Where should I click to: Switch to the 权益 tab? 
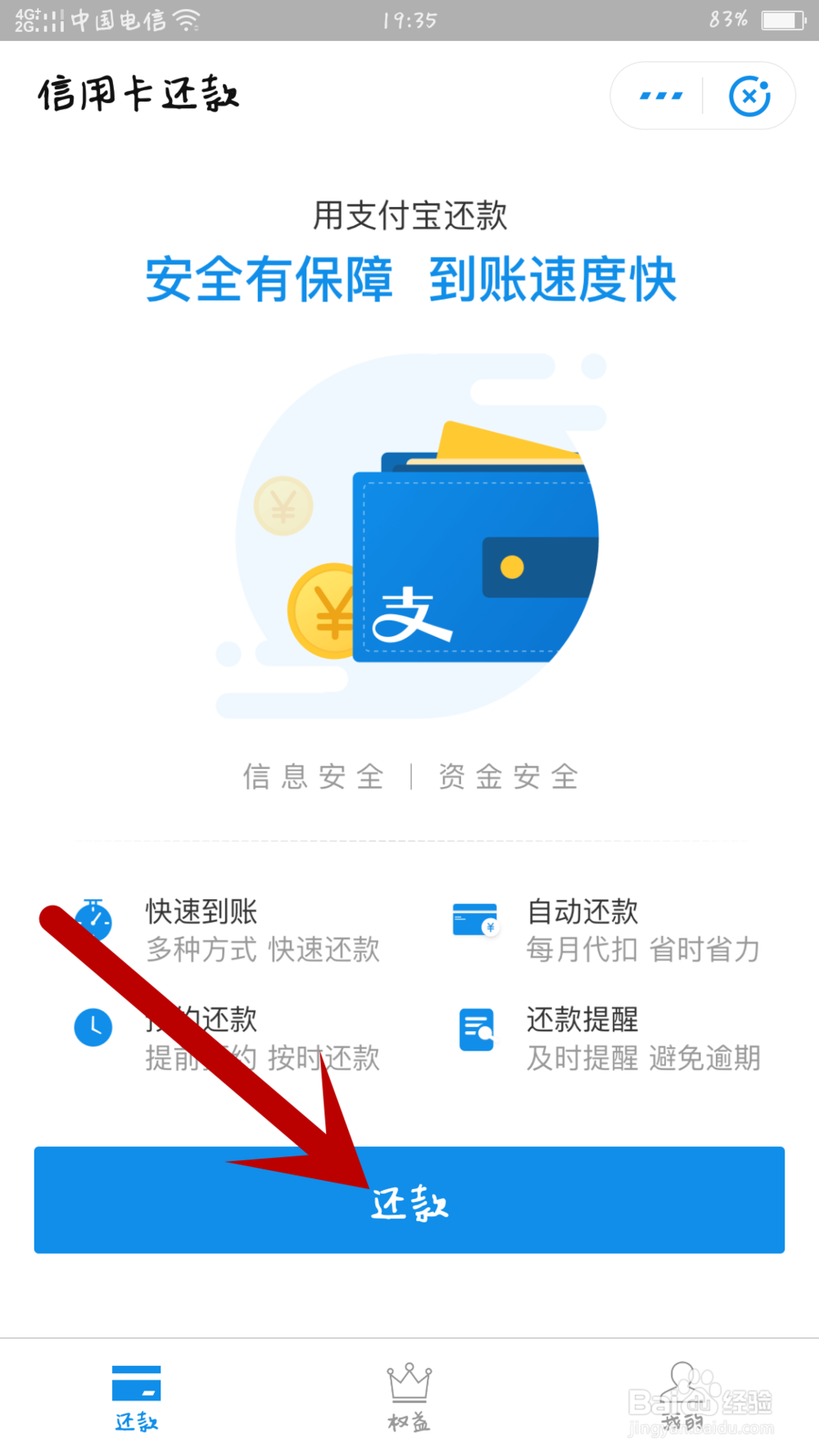point(409,1400)
